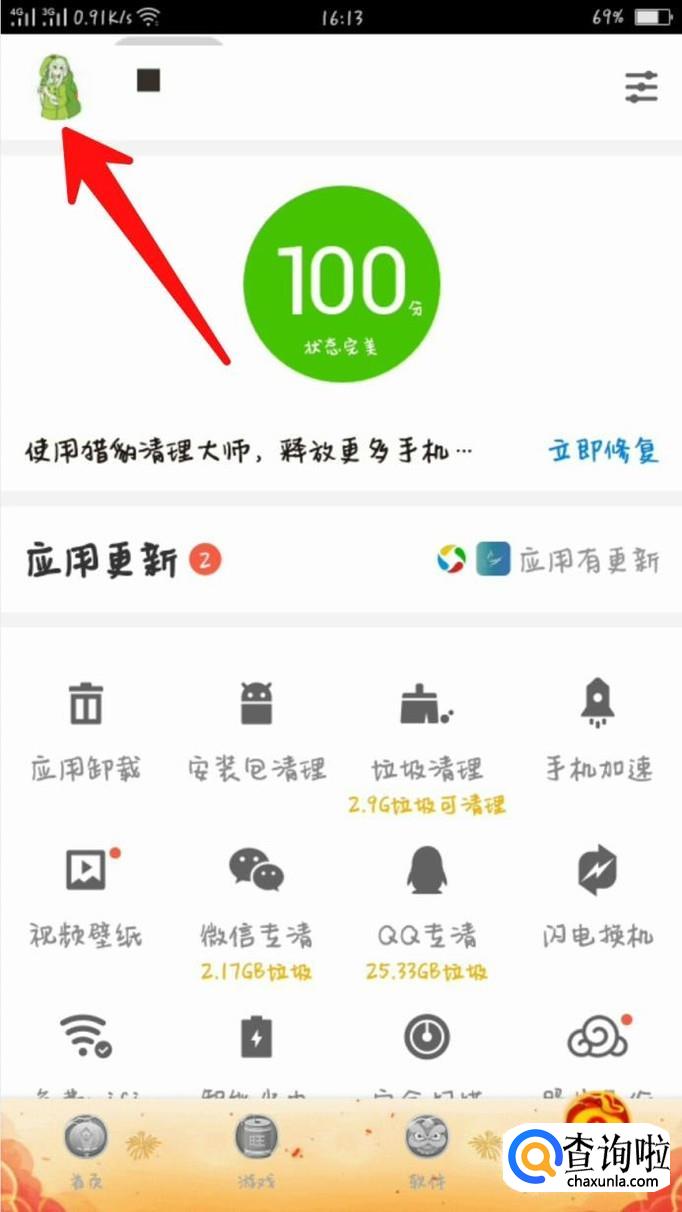Open 视频壁纸
This screenshot has width=682, height=1212.
[x=86, y=897]
